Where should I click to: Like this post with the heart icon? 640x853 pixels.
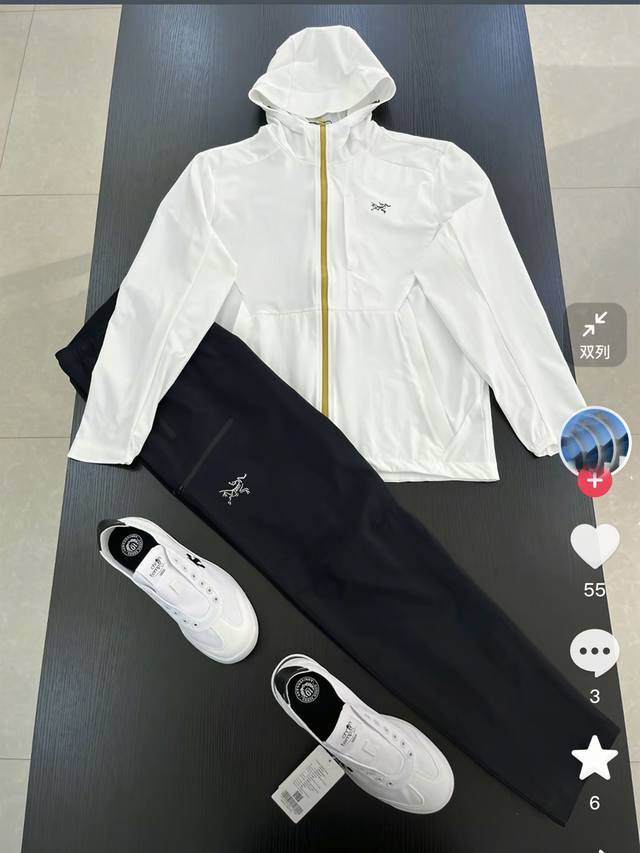595,547
